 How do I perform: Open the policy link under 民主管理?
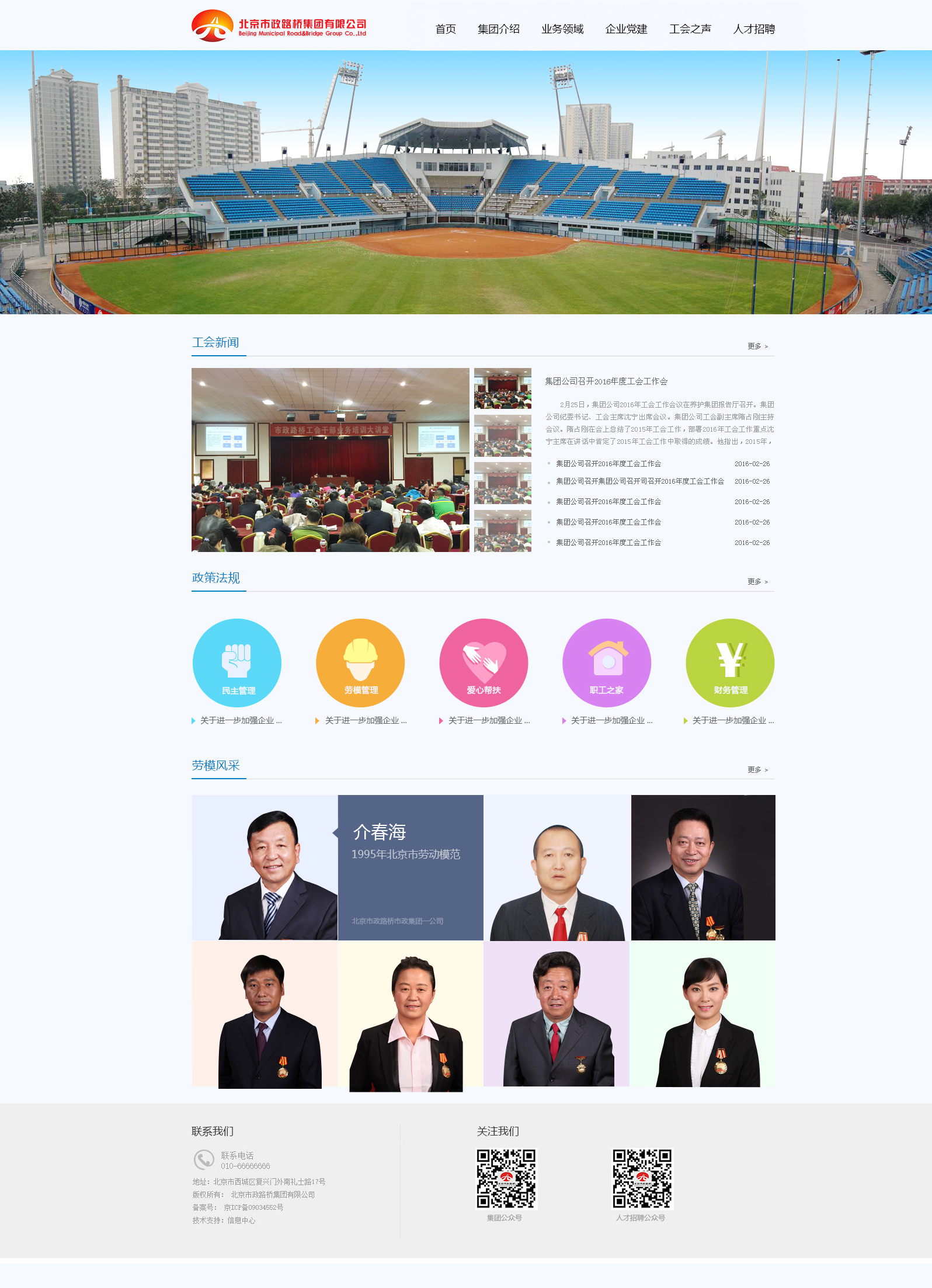coord(241,721)
